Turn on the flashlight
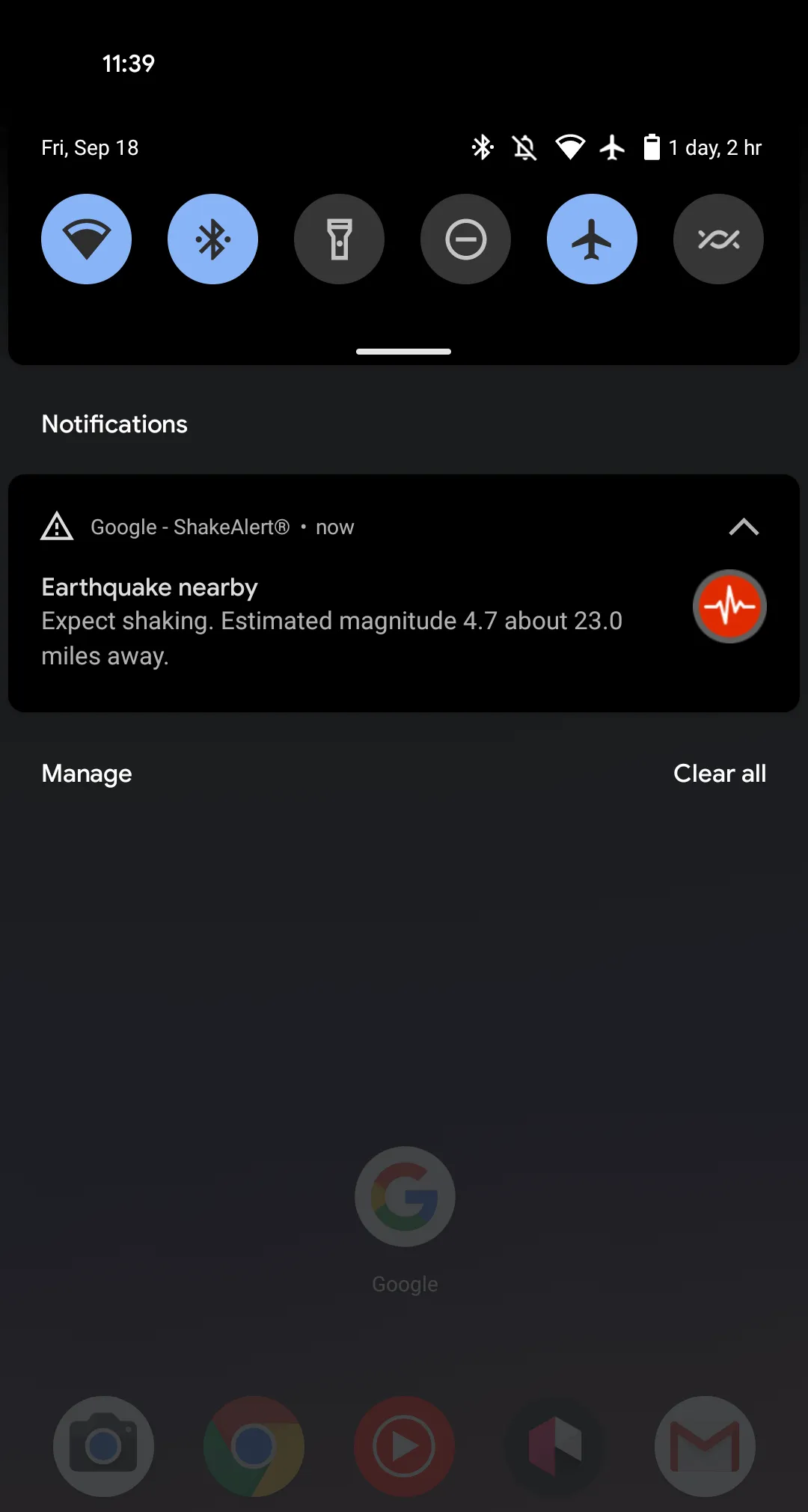Screen dimensions: 808x1512 [339, 239]
